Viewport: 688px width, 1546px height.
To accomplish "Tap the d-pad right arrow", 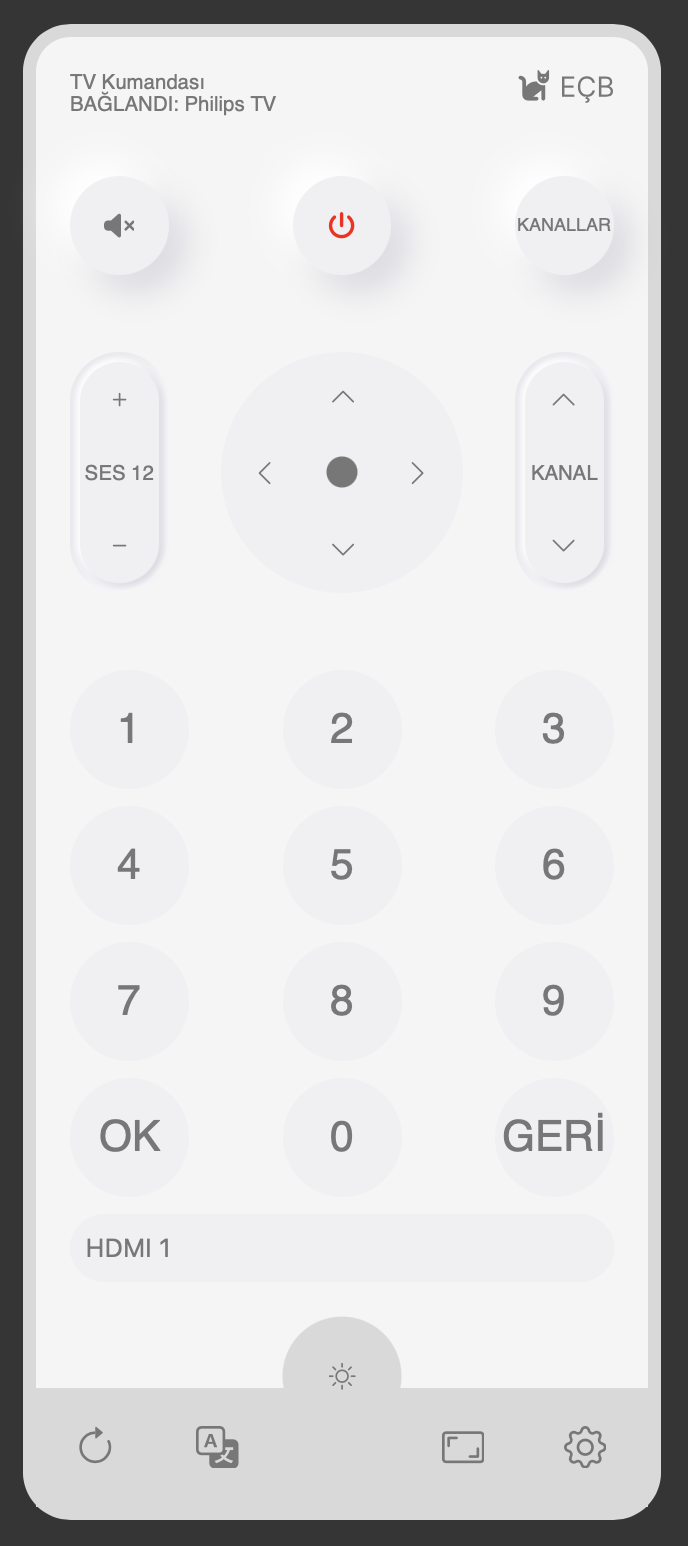I will click(418, 473).
